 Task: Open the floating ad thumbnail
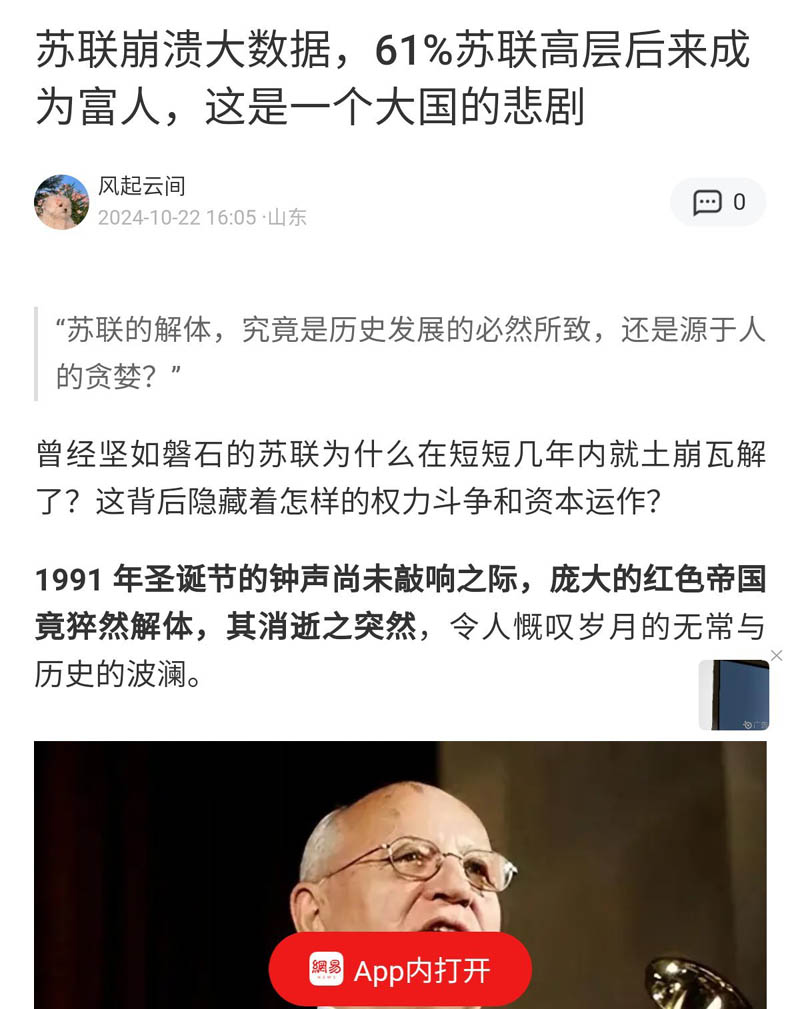[734, 696]
